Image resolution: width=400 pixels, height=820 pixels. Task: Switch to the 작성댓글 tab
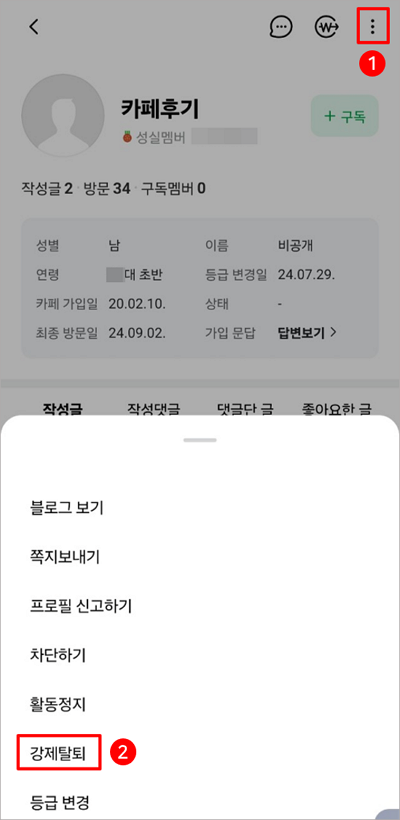pos(155,409)
